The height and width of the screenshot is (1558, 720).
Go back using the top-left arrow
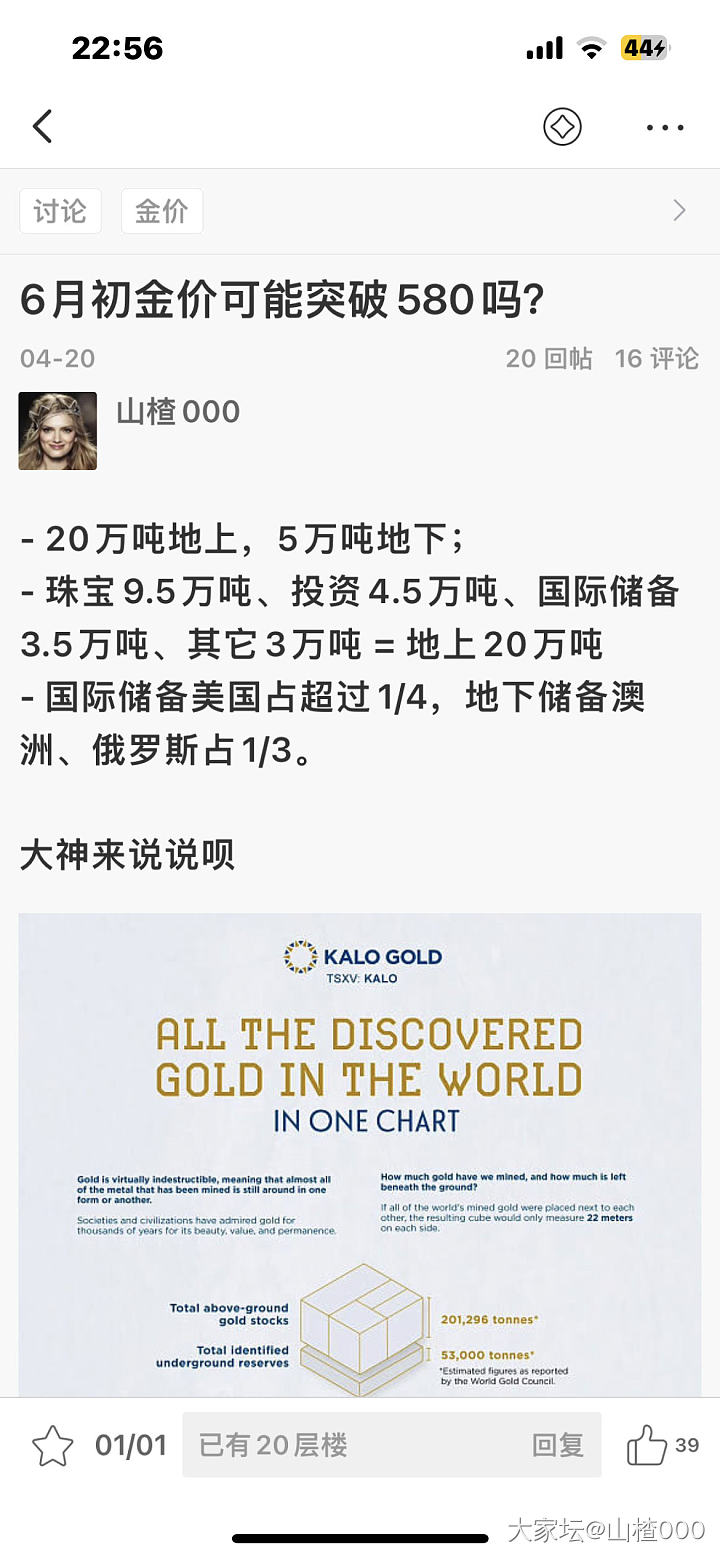(x=42, y=127)
